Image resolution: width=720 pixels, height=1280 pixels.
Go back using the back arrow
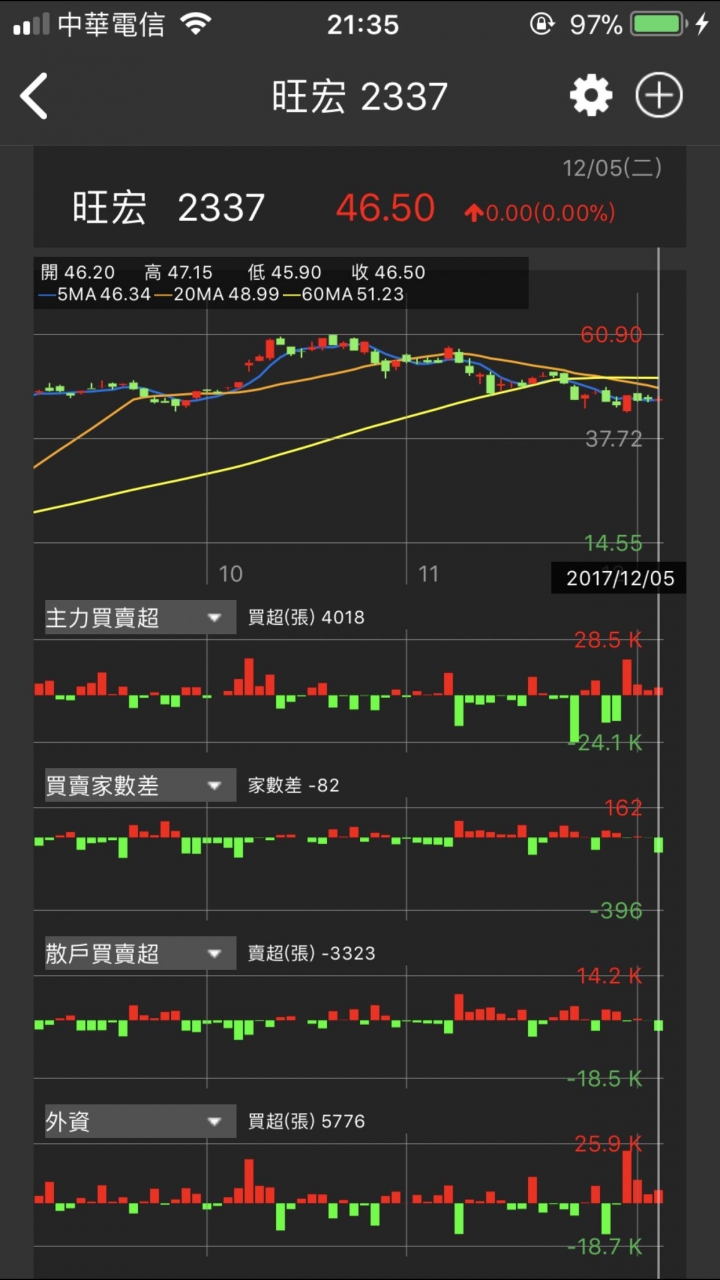(x=35, y=97)
